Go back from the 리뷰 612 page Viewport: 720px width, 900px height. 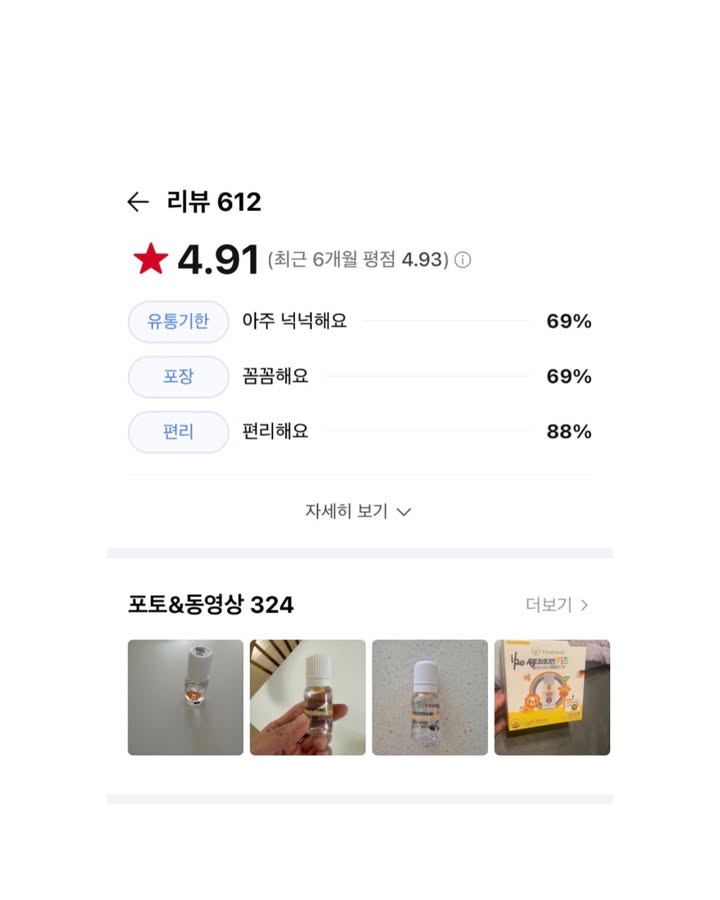click(x=138, y=202)
